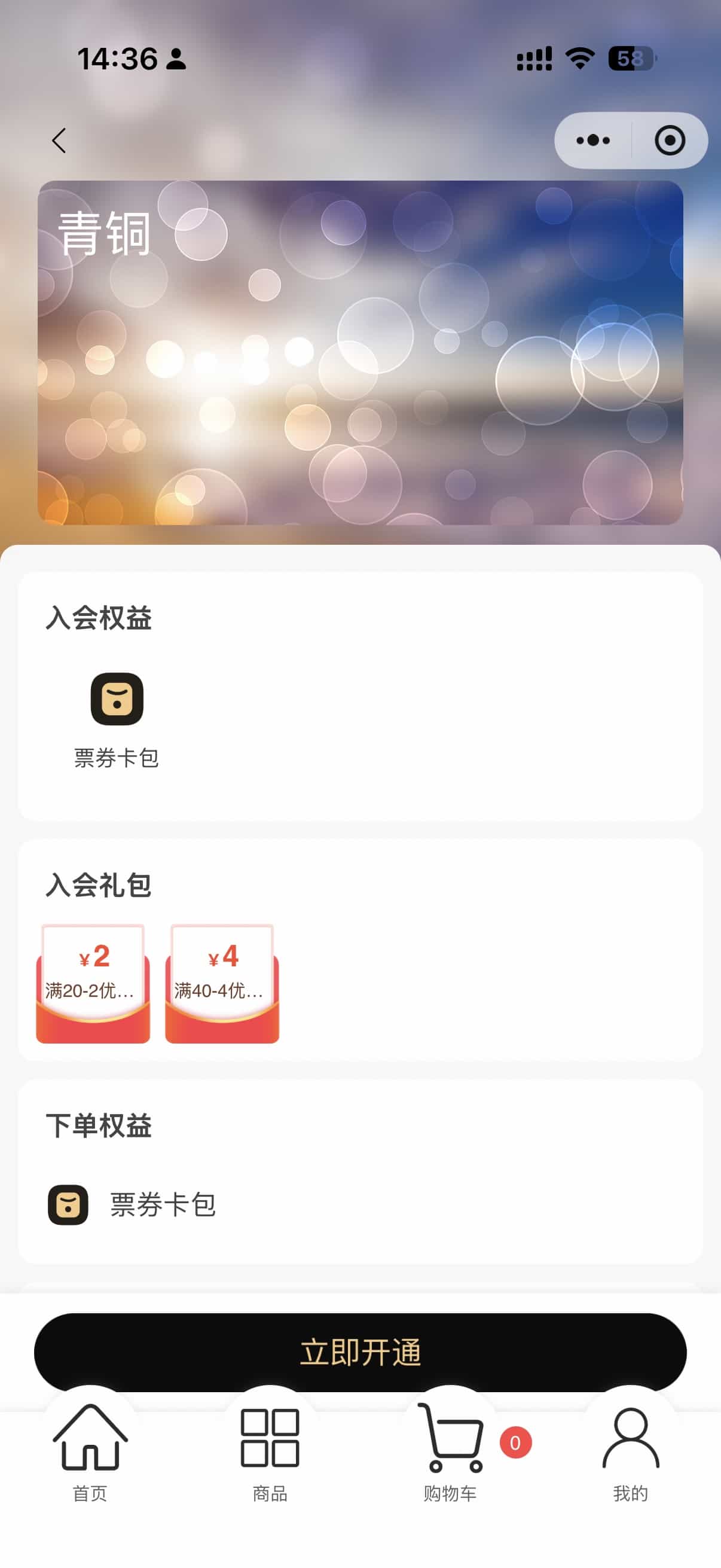Tap 立即开通 to activate membership
Image resolution: width=721 pixels, height=1568 pixels.
click(x=360, y=1353)
